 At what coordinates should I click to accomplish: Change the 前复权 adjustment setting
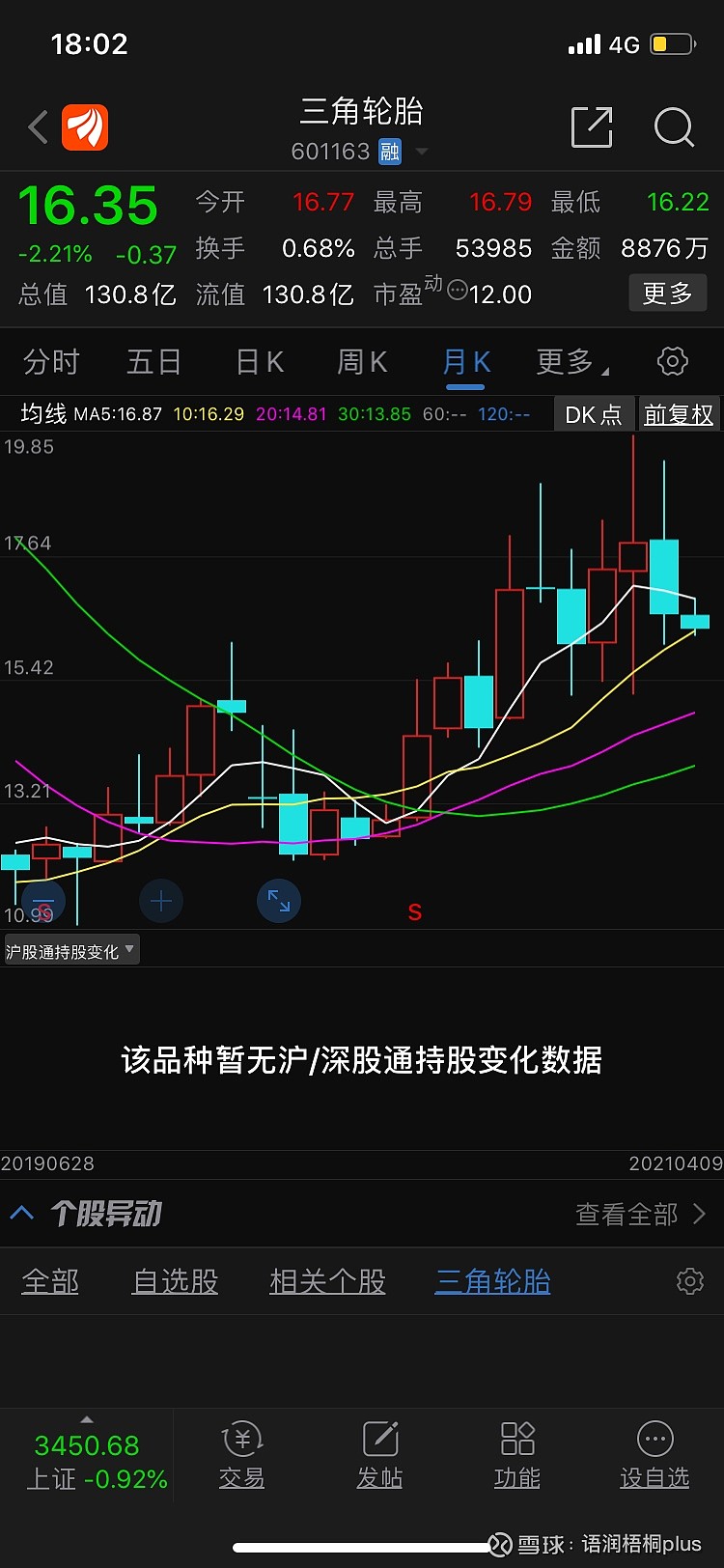point(678,414)
